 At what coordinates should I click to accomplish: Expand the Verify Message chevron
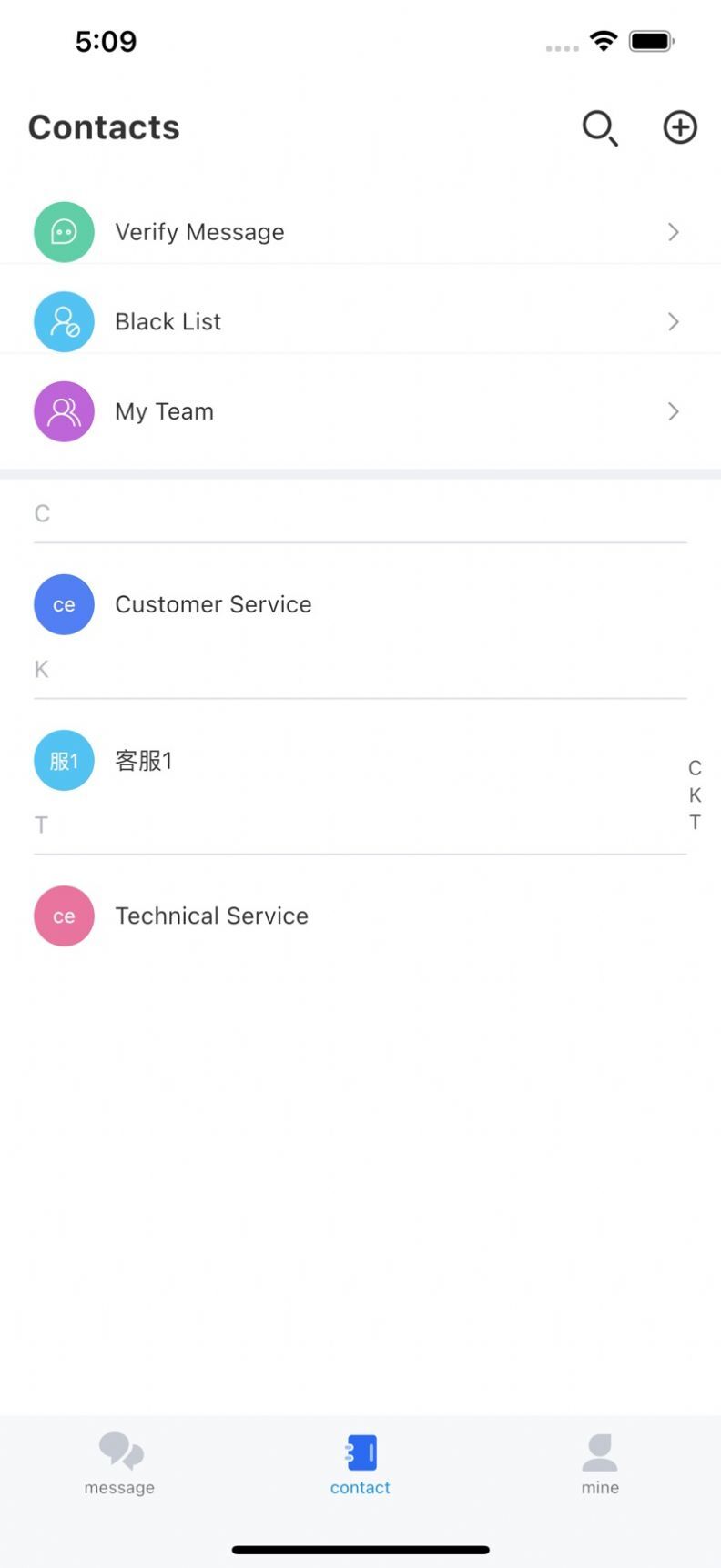[673, 232]
